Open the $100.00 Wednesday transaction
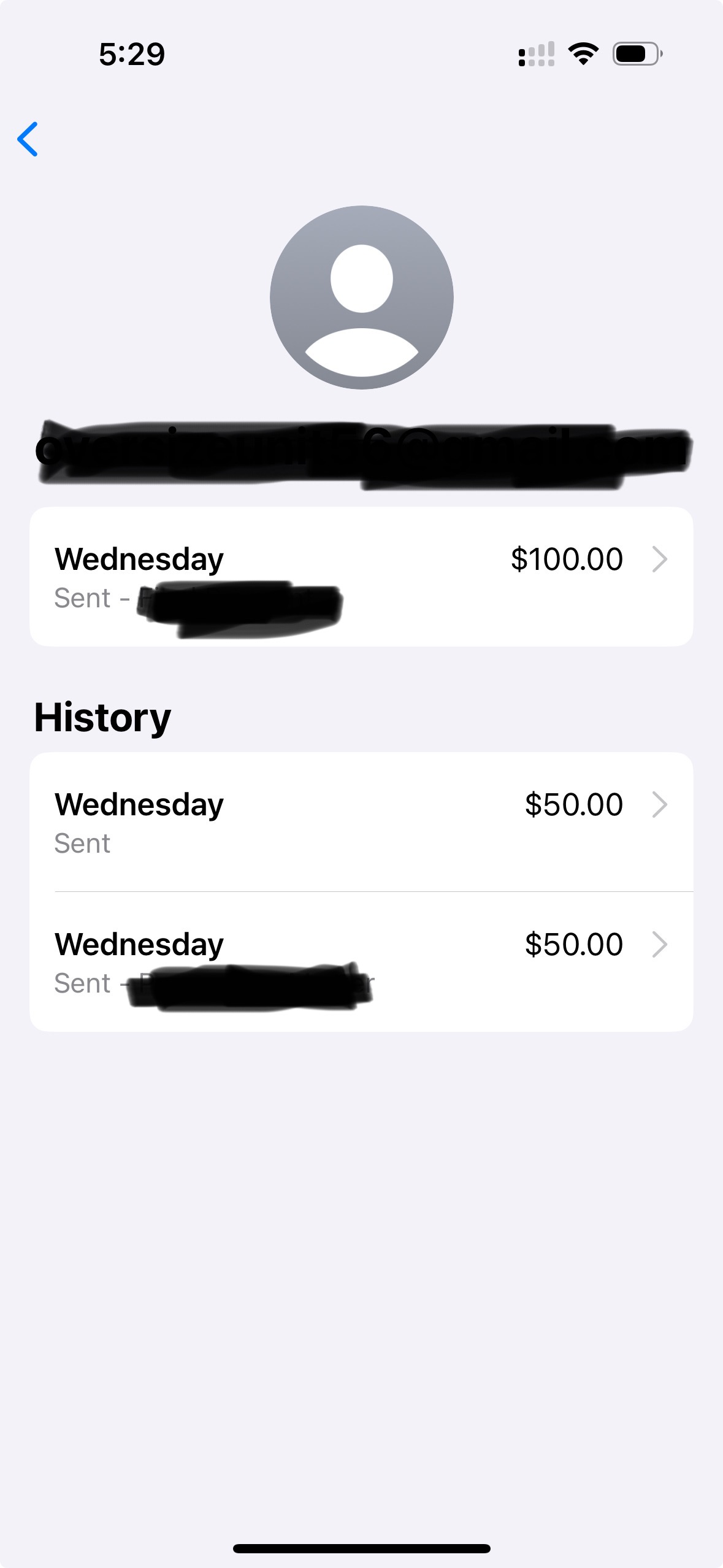723x1568 pixels. click(361, 576)
